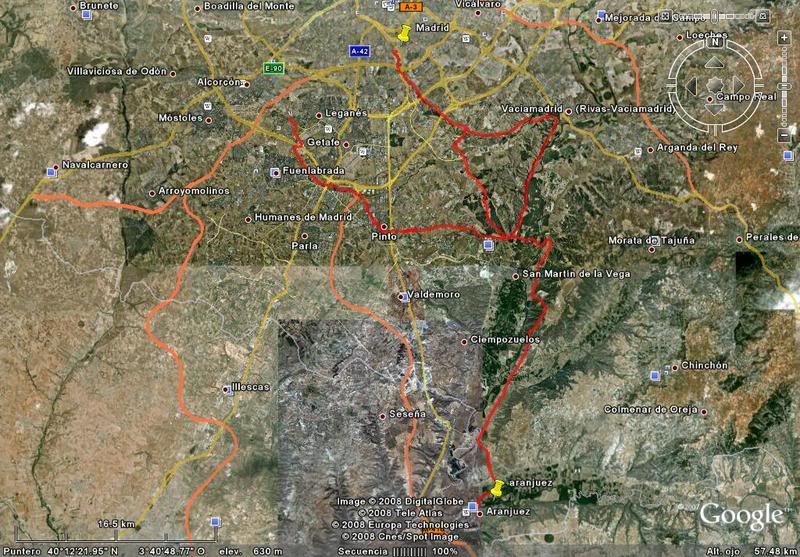This screenshot has width=800, height=557.
Task: Open the yellow Madrid pushpin placemark
Action: coord(404,33)
